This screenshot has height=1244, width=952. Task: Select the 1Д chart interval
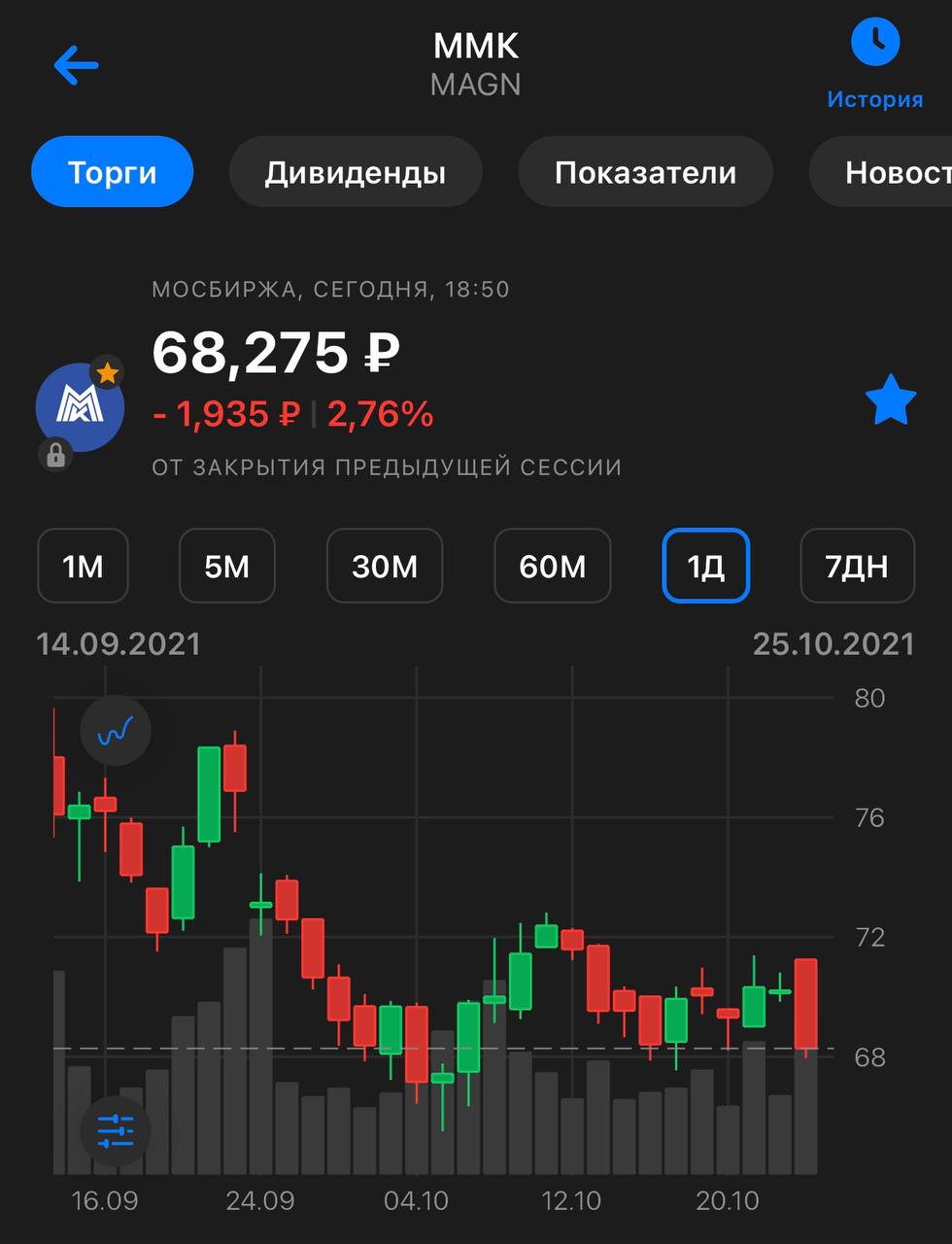706,566
